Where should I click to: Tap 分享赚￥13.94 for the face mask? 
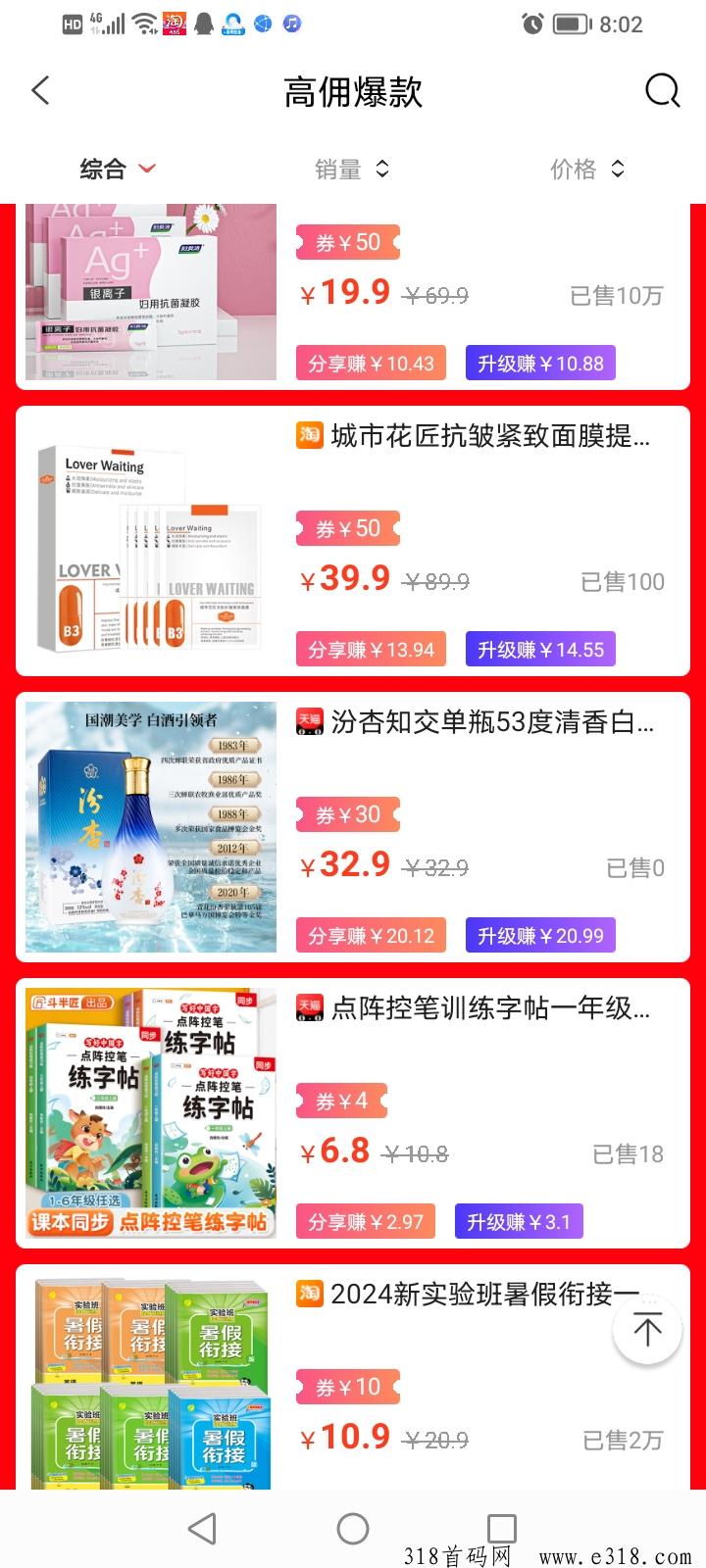(x=371, y=650)
